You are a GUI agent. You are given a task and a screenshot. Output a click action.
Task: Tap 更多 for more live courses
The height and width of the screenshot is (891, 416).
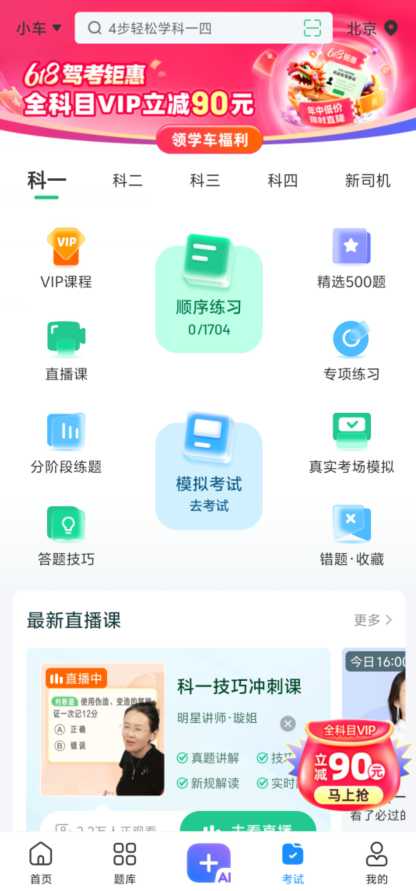point(373,620)
